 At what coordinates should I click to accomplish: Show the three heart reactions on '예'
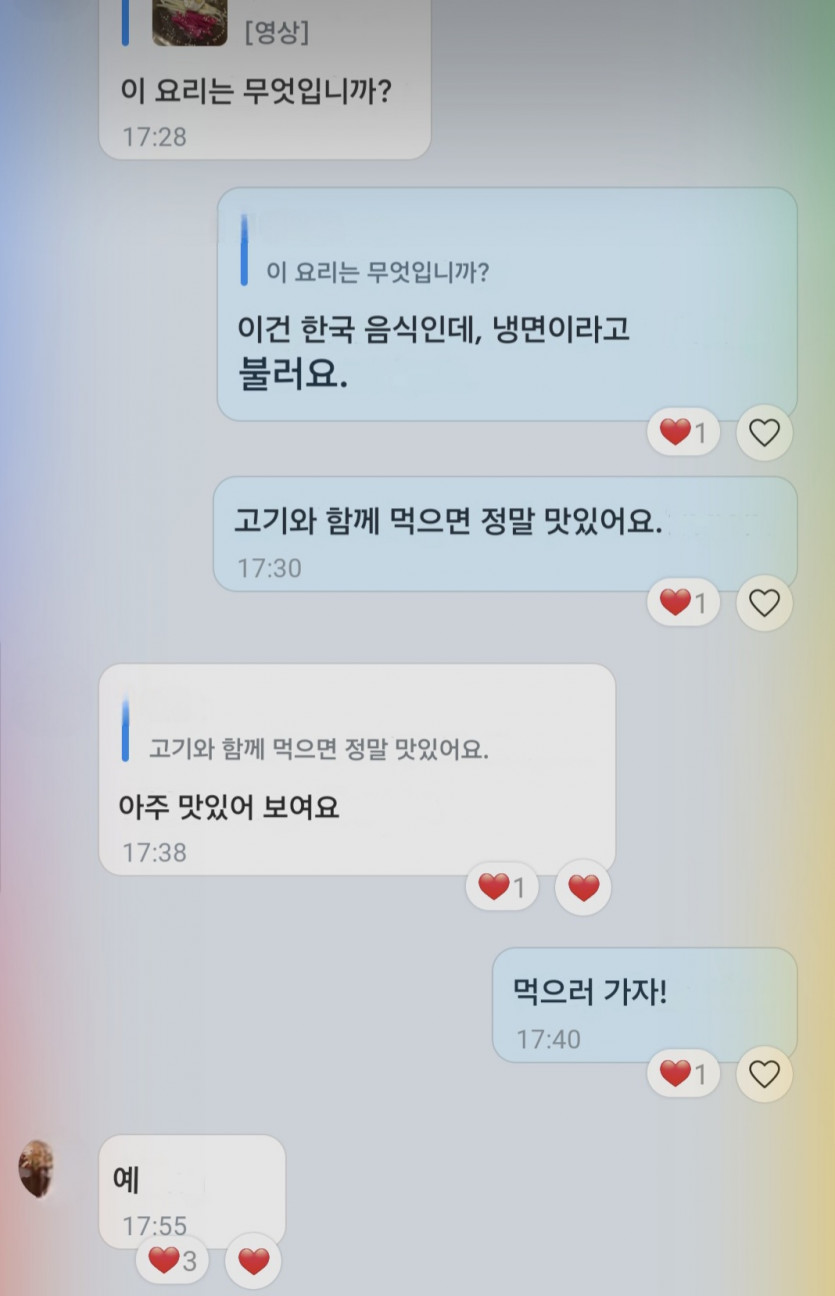(x=173, y=1261)
